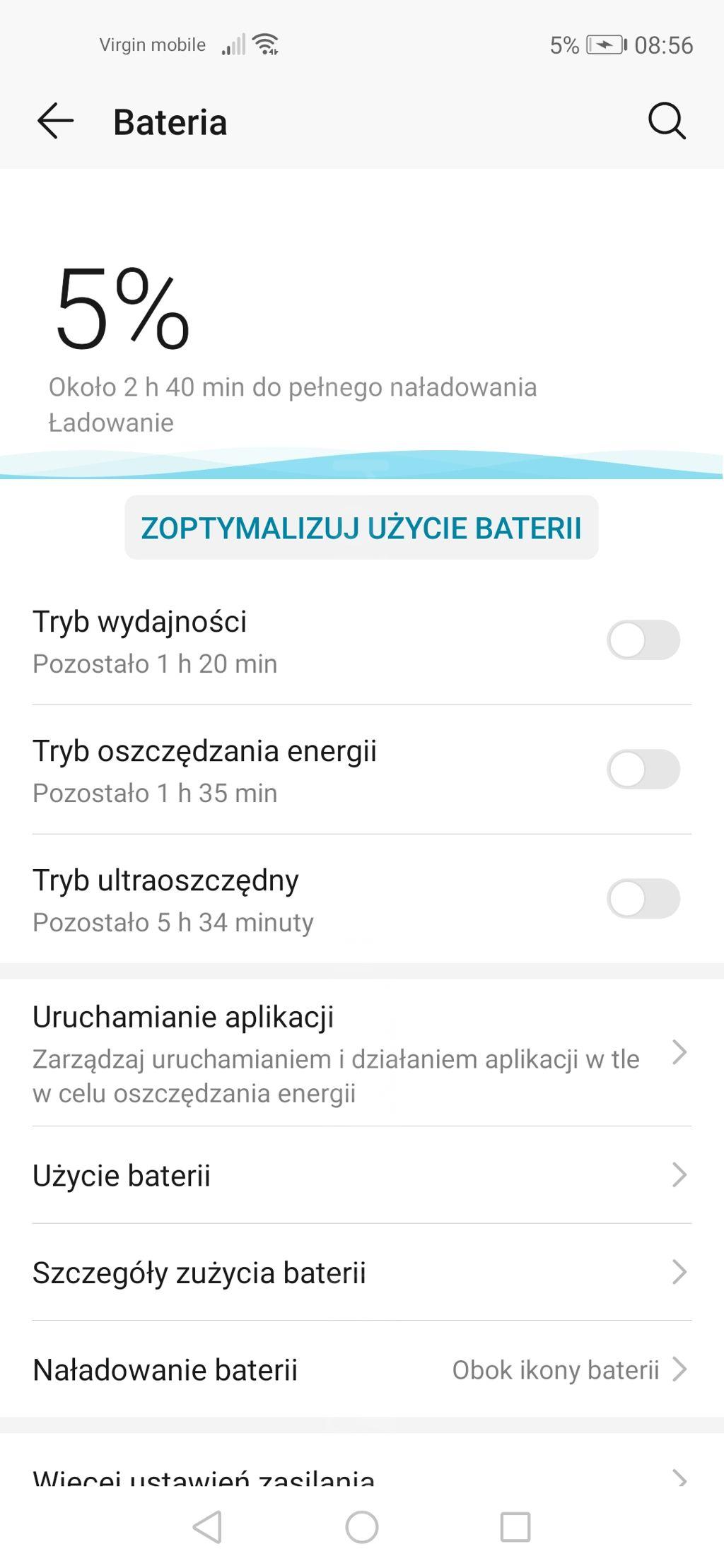Open the search icon in the header
This screenshot has height=1568, width=724.
tap(667, 121)
